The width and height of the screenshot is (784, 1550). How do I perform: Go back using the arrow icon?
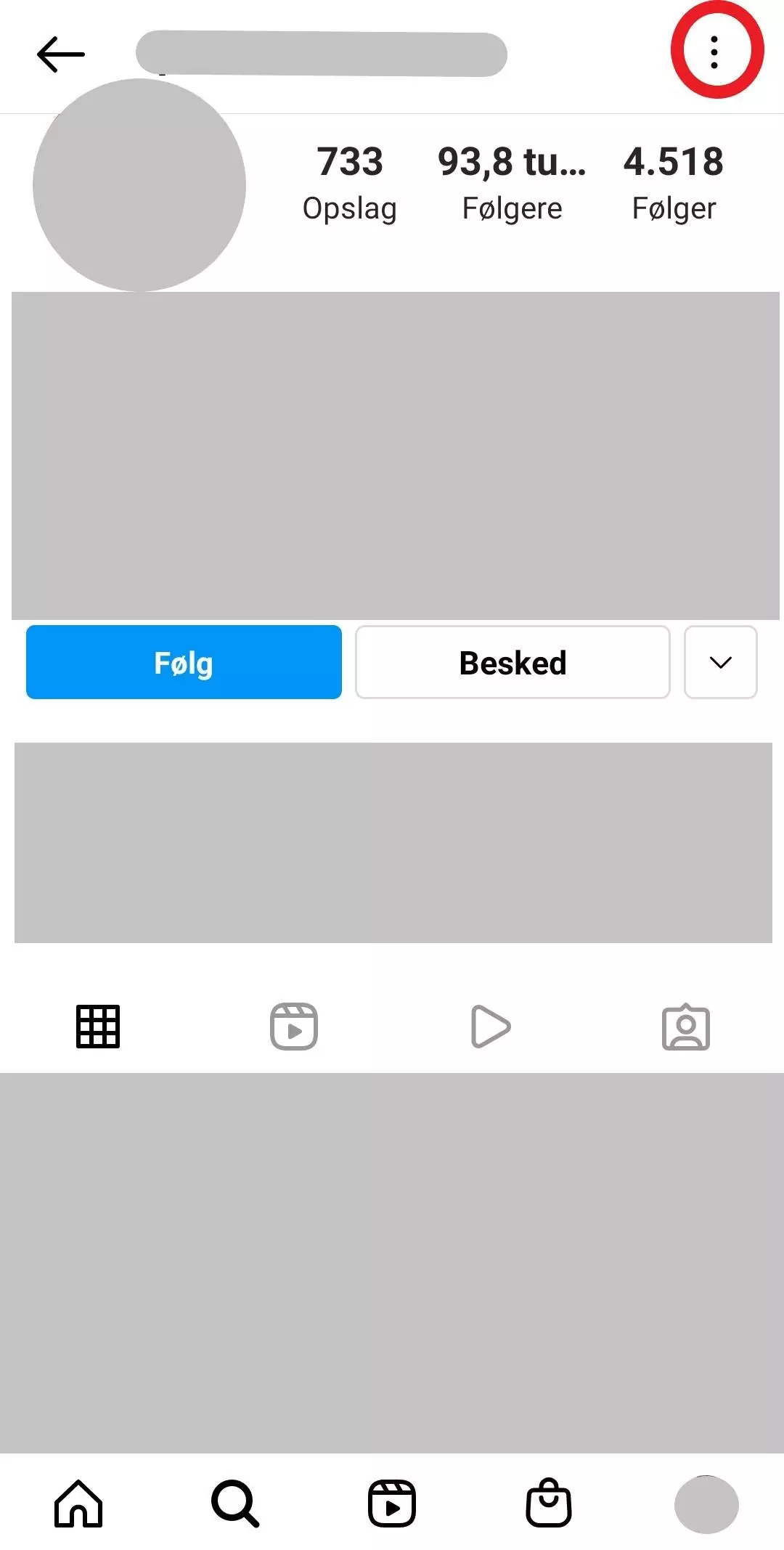[x=61, y=54]
